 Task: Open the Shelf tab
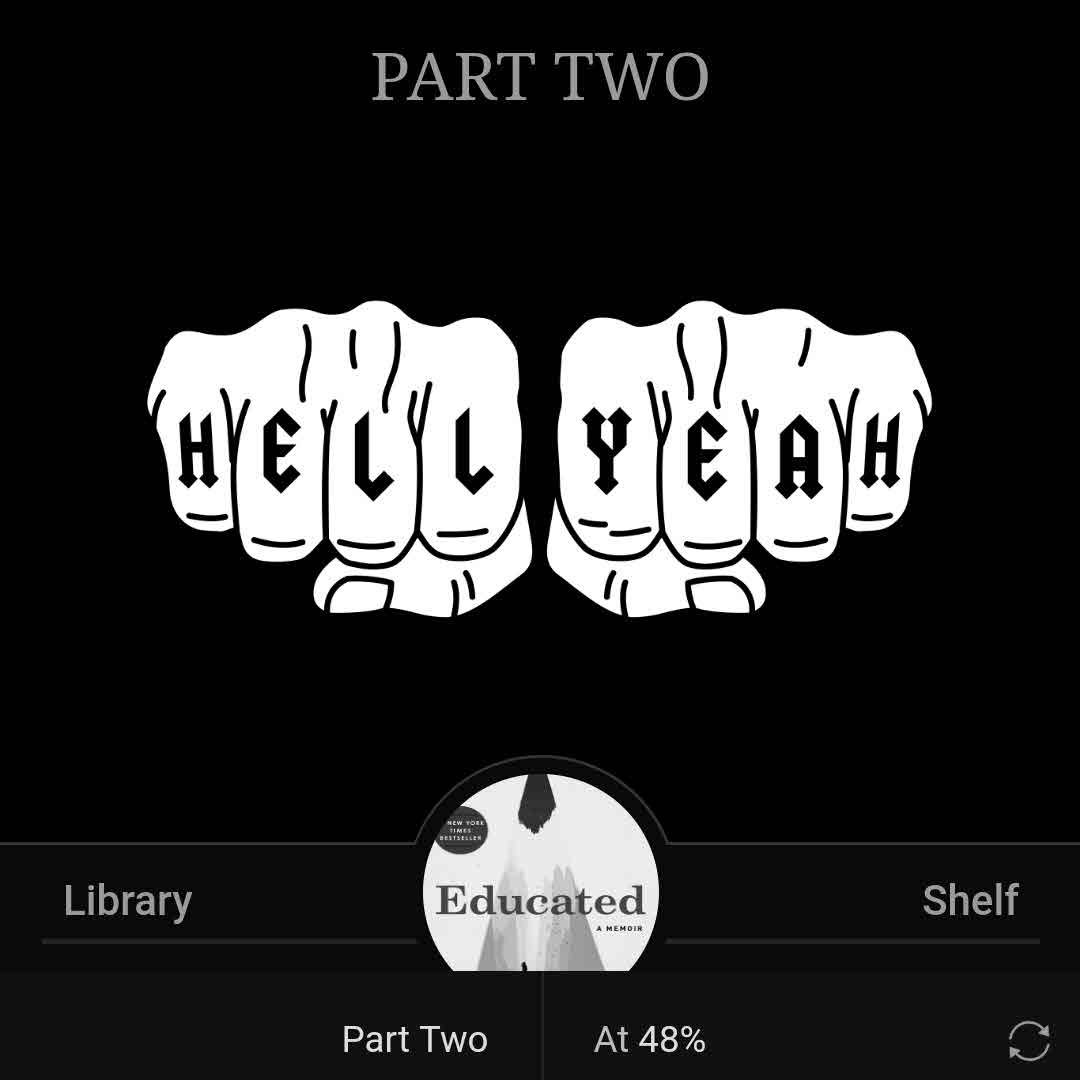tap(969, 900)
